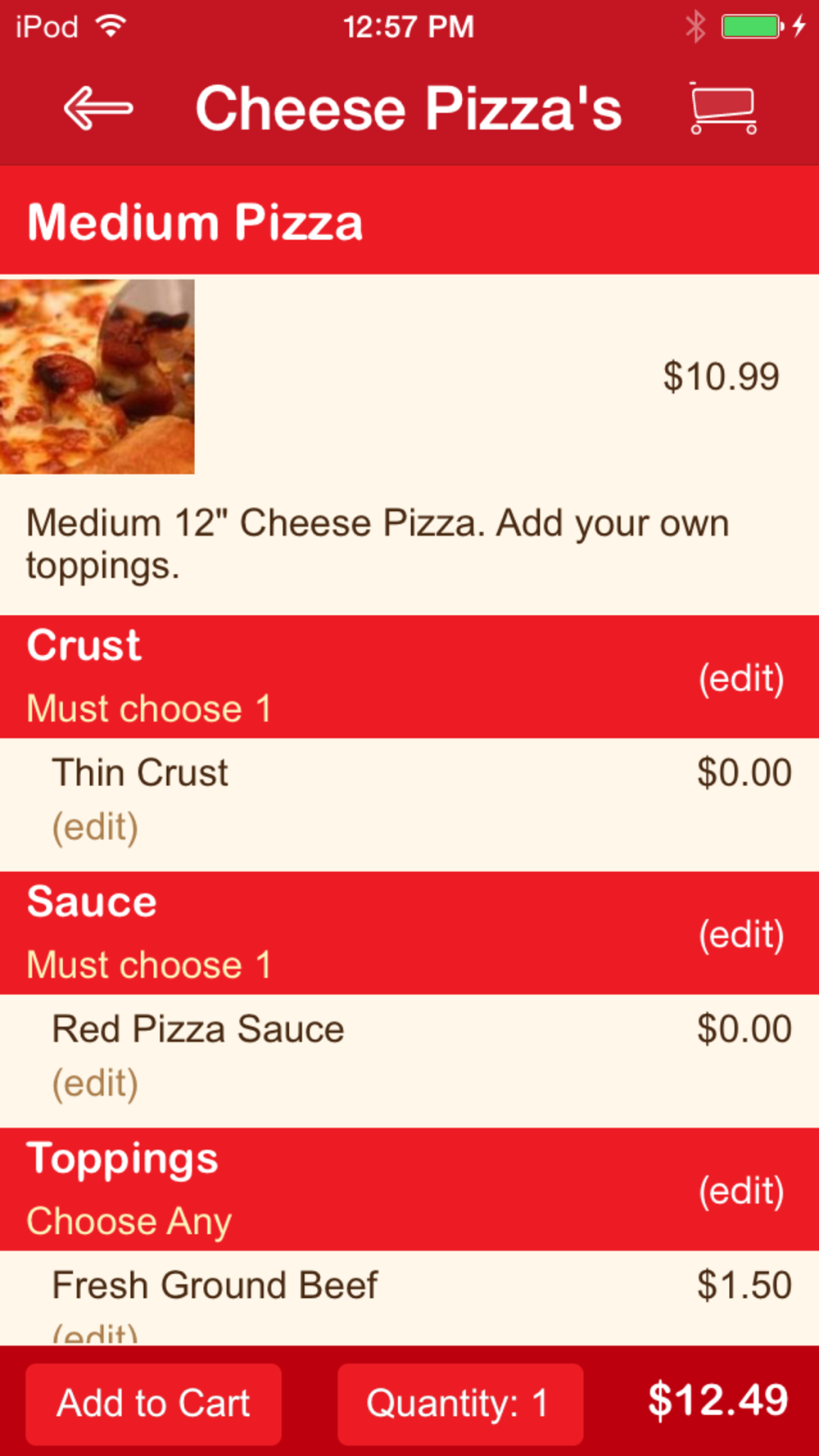Edit the Thin Crust selection
819x1456 pixels.
tap(95, 827)
